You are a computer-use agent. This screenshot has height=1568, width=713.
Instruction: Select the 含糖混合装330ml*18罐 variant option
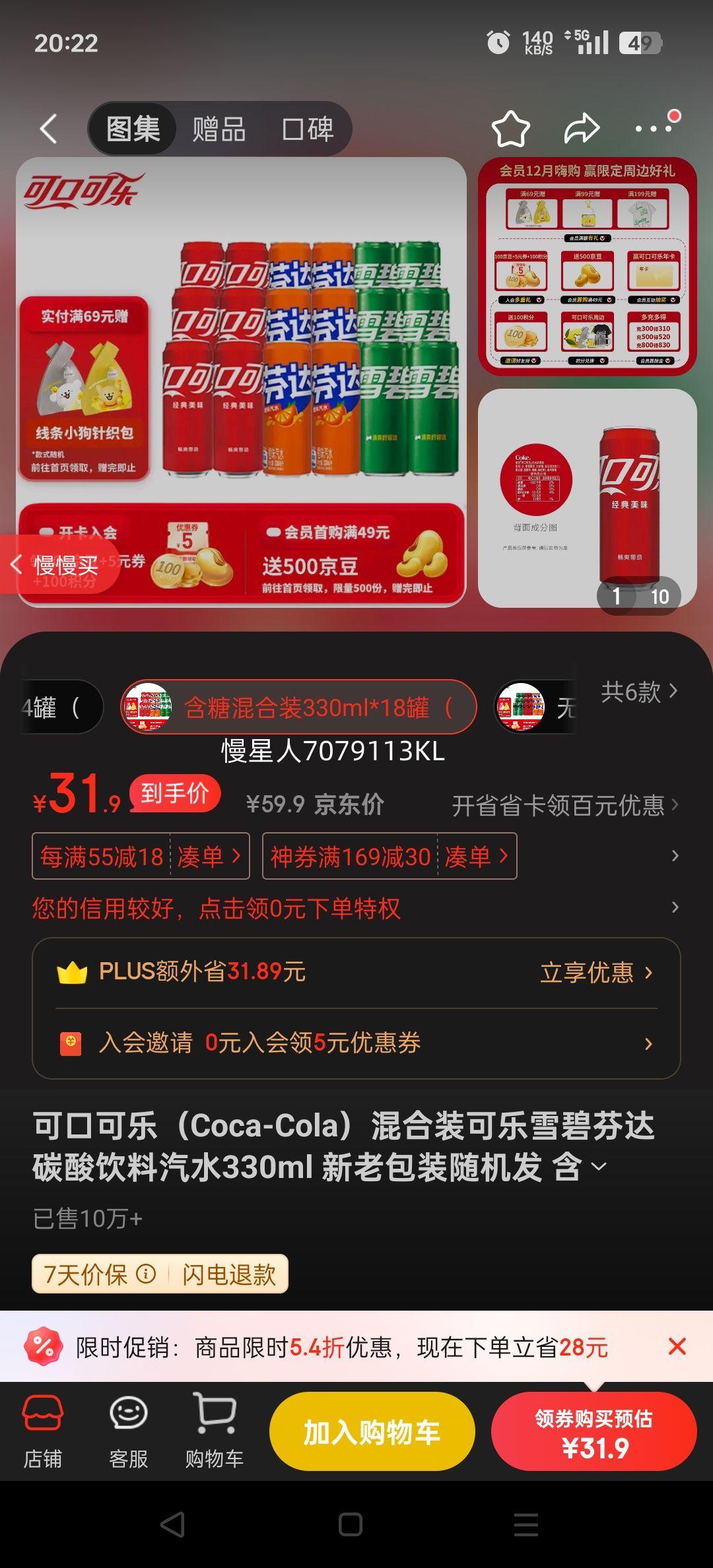tap(297, 706)
